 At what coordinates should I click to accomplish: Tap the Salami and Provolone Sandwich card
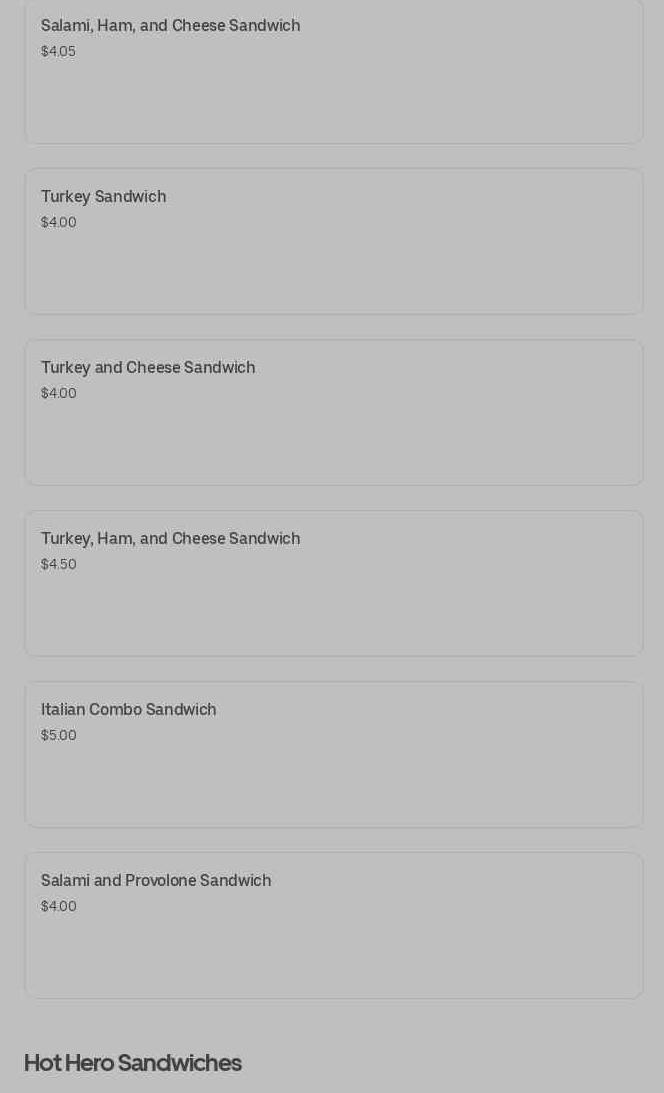coord(333,925)
